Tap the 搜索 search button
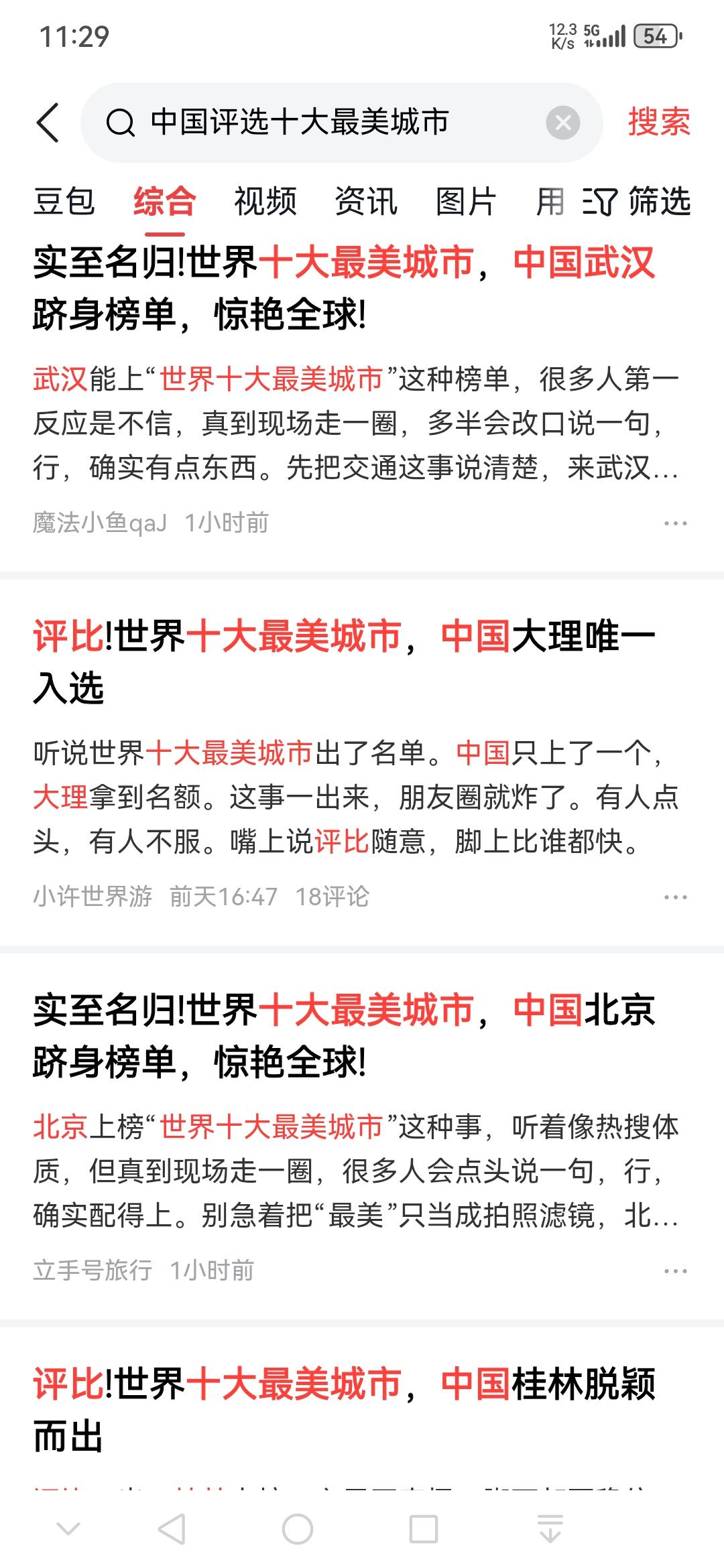Screen dimensions: 724x1568 tap(659, 123)
